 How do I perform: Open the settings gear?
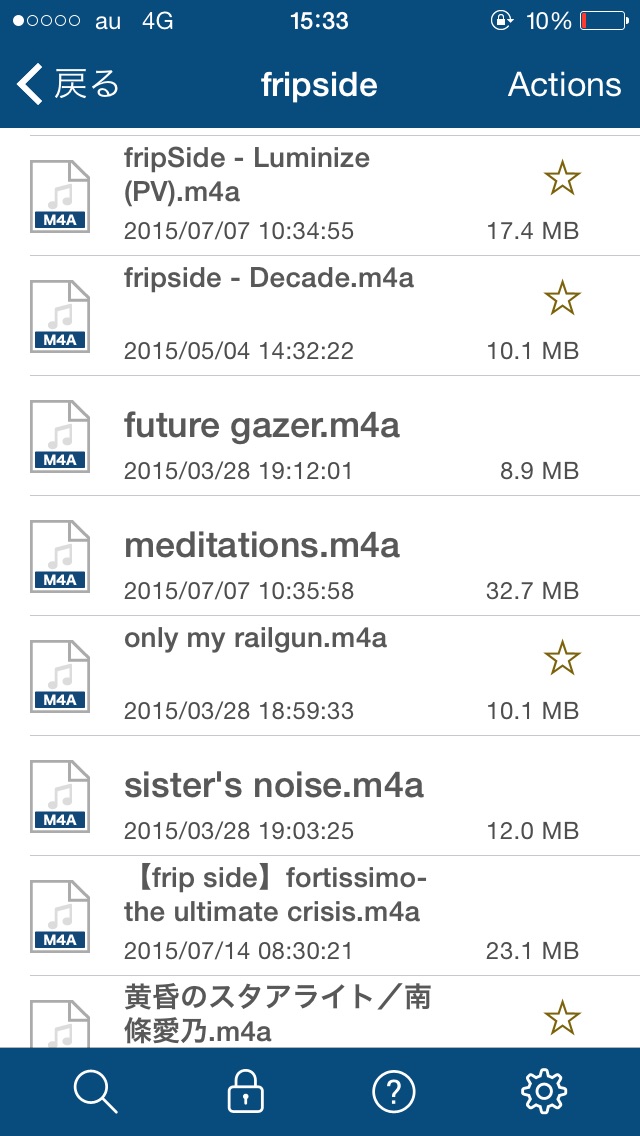point(544,1091)
